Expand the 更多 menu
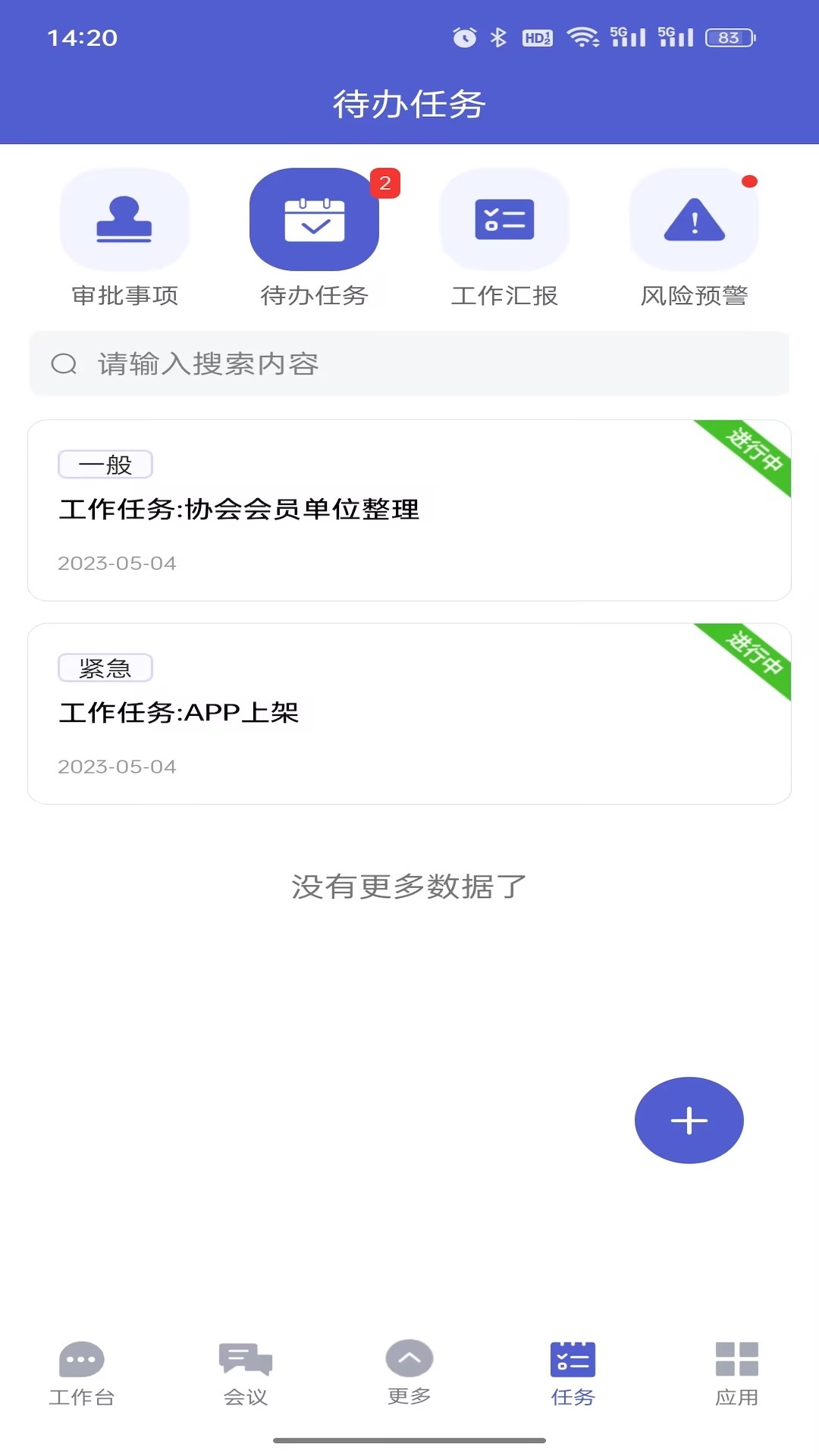The width and height of the screenshot is (819, 1456). (409, 1373)
